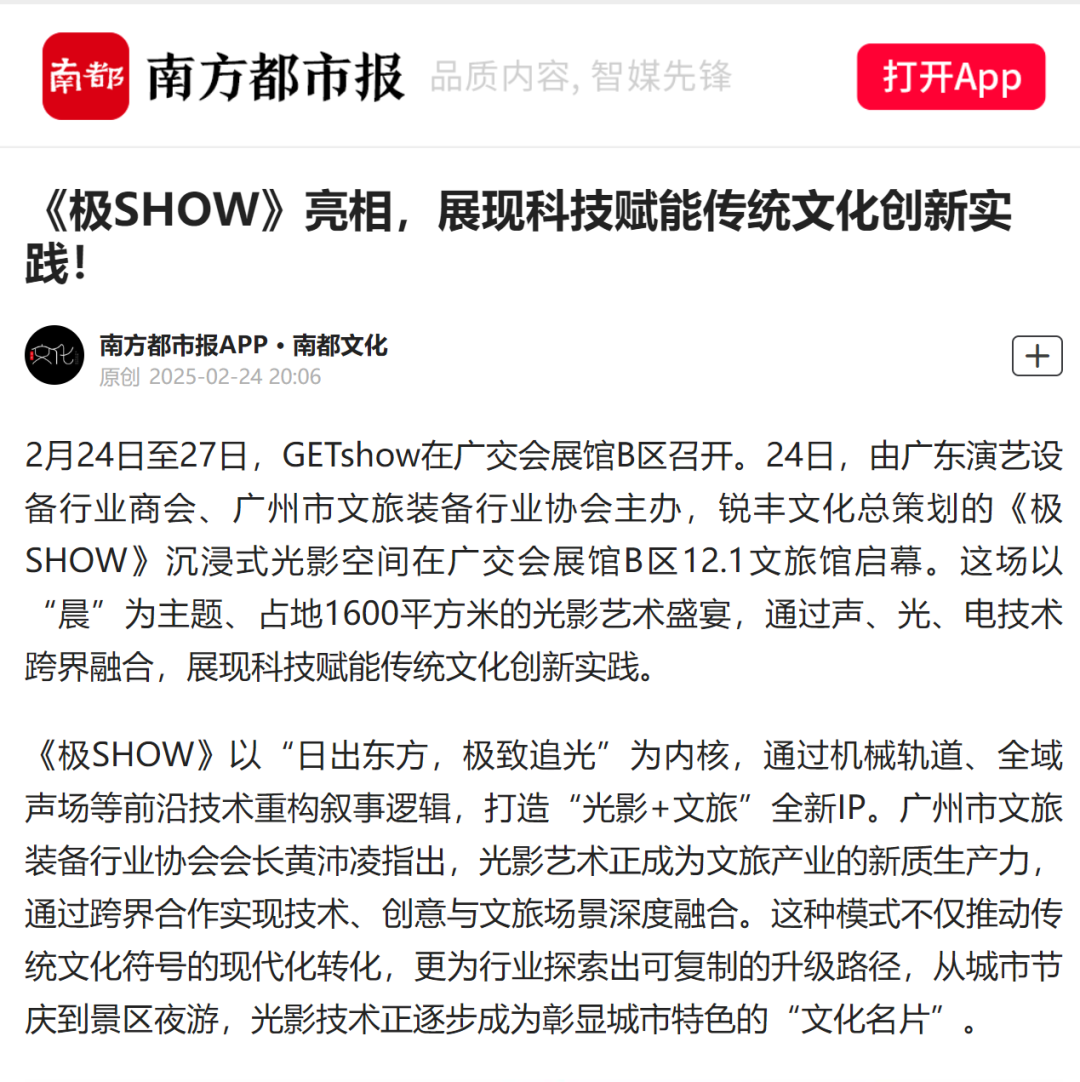This screenshot has height=1082, width=1080.
Task: Open the 南都文化 author avatar
Action: tap(55, 355)
